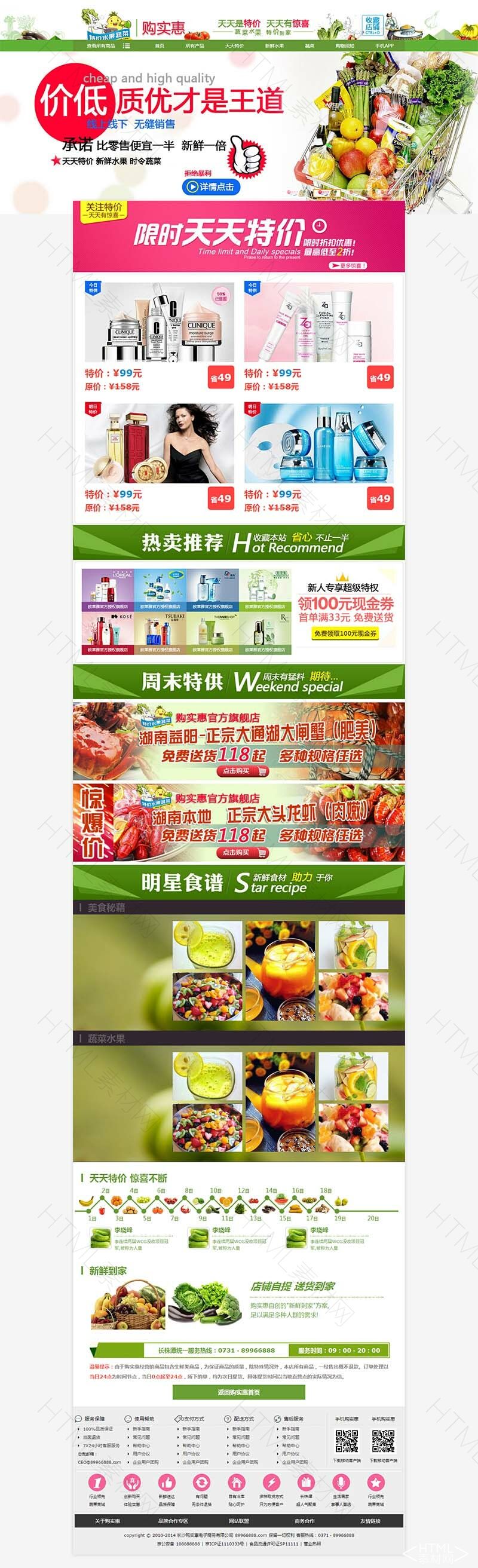Claim the 免费领取100元现金券 coupon
The height and width of the screenshot is (1568, 478).
[345, 633]
